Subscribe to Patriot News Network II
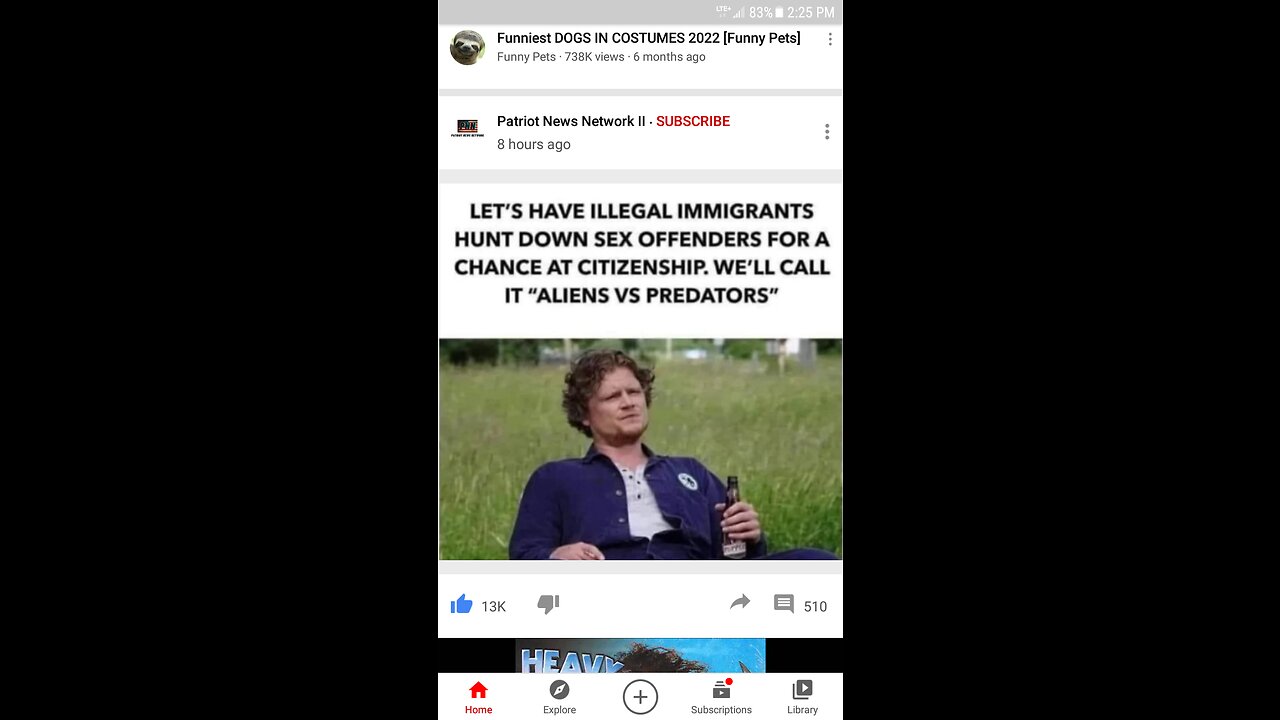Screen dimensions: 1280x720 (x=693, y=121)
